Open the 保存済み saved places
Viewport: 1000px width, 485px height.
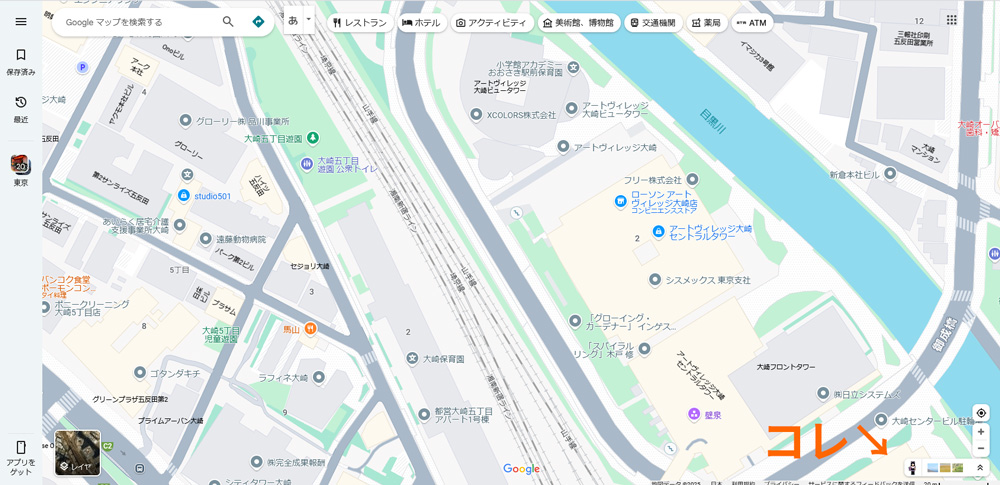(21, 62)
